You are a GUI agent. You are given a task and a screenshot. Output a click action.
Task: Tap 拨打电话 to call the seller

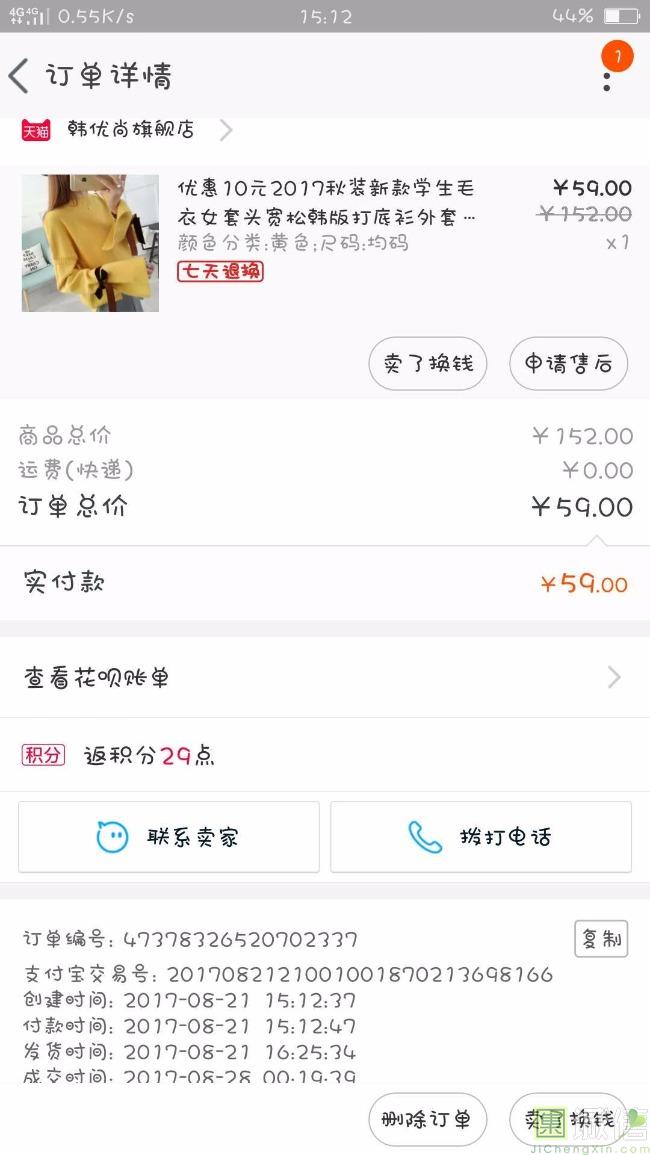[x=481, y=837]
